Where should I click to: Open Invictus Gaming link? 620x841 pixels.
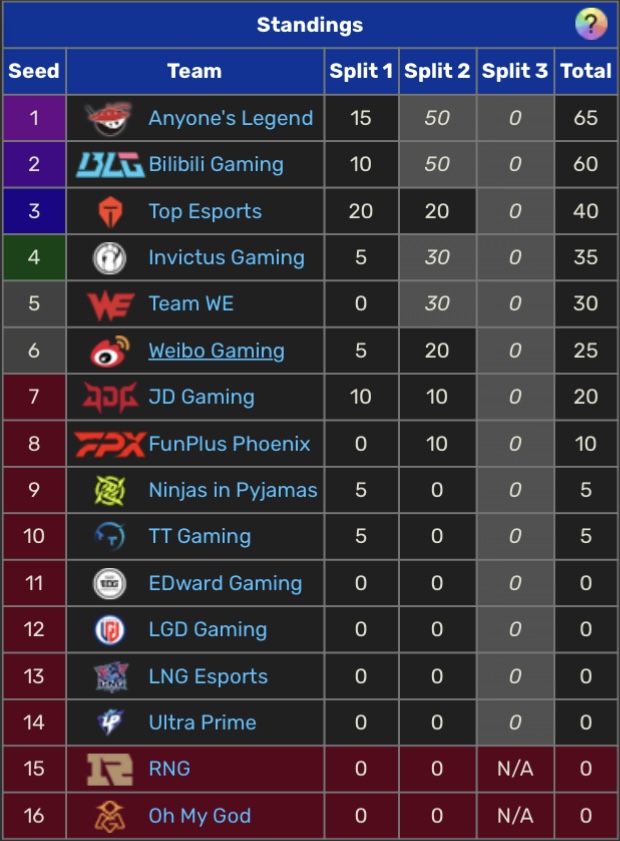coord(226,257)
